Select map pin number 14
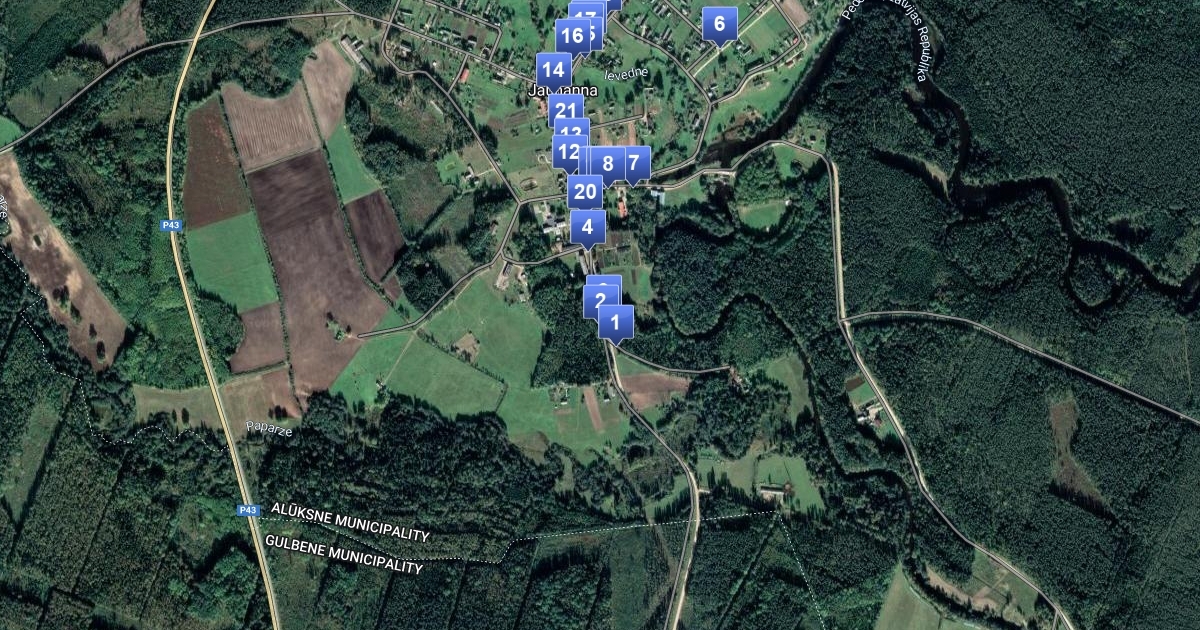 552,70
